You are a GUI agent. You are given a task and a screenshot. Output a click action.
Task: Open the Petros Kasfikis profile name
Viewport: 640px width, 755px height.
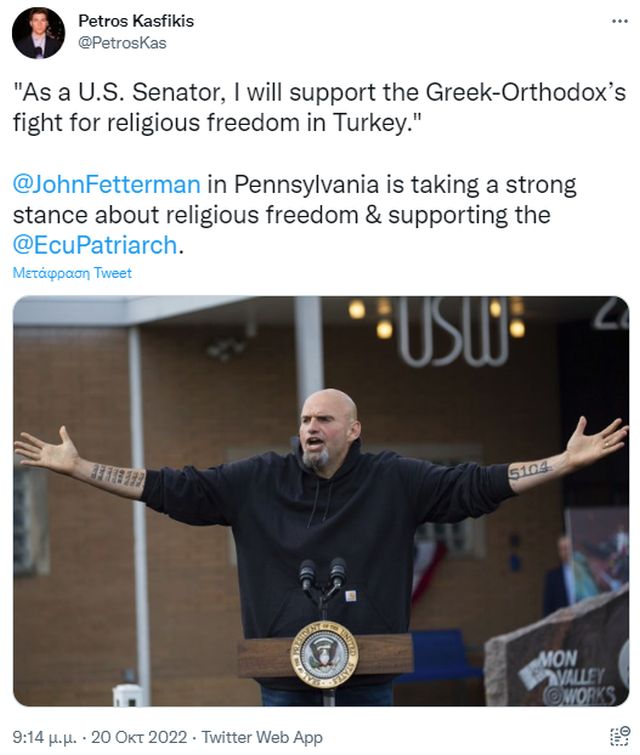click(135, 21)
